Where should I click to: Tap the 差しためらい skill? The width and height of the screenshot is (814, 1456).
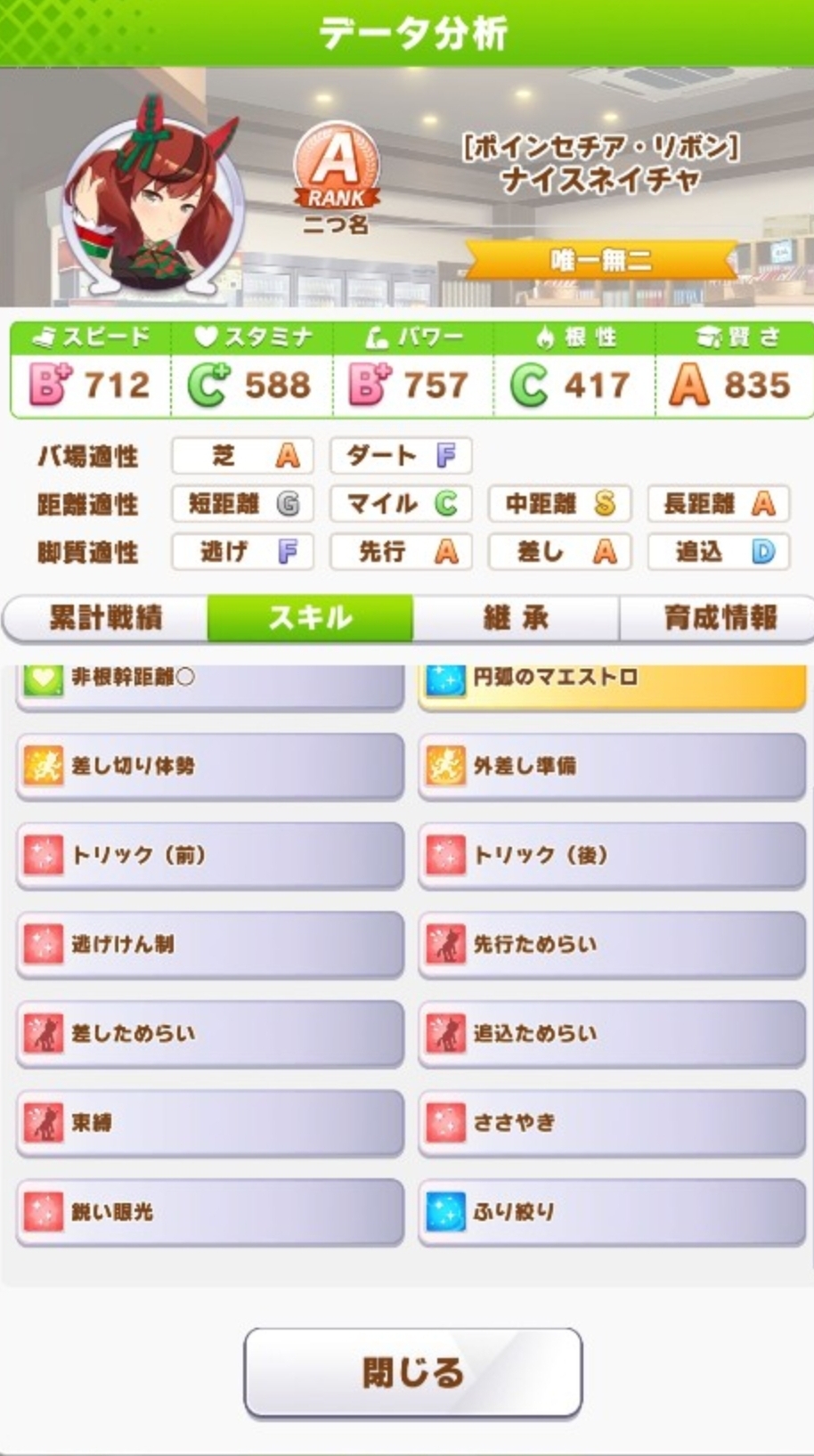click(210, 1033)
